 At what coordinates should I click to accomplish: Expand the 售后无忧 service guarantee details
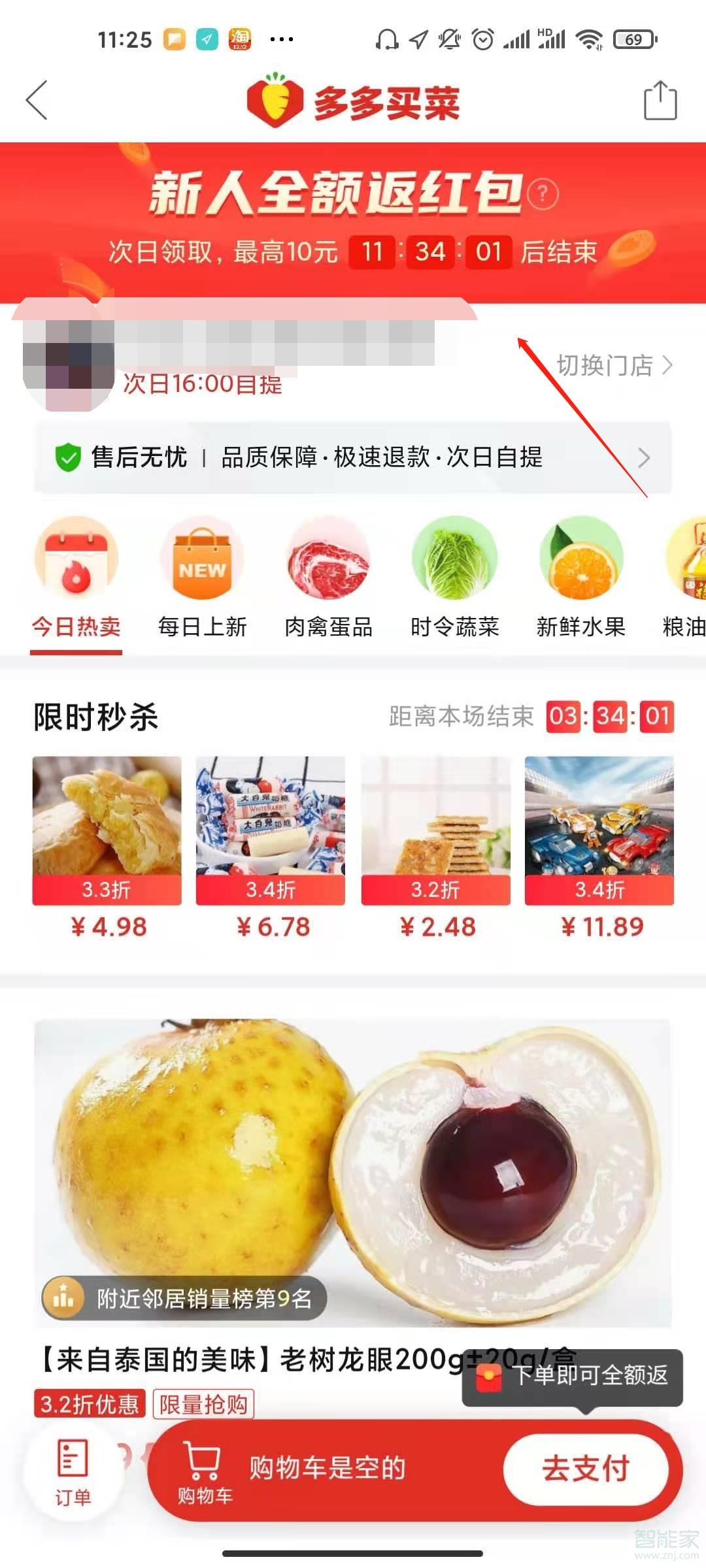(x=353, y=458)
